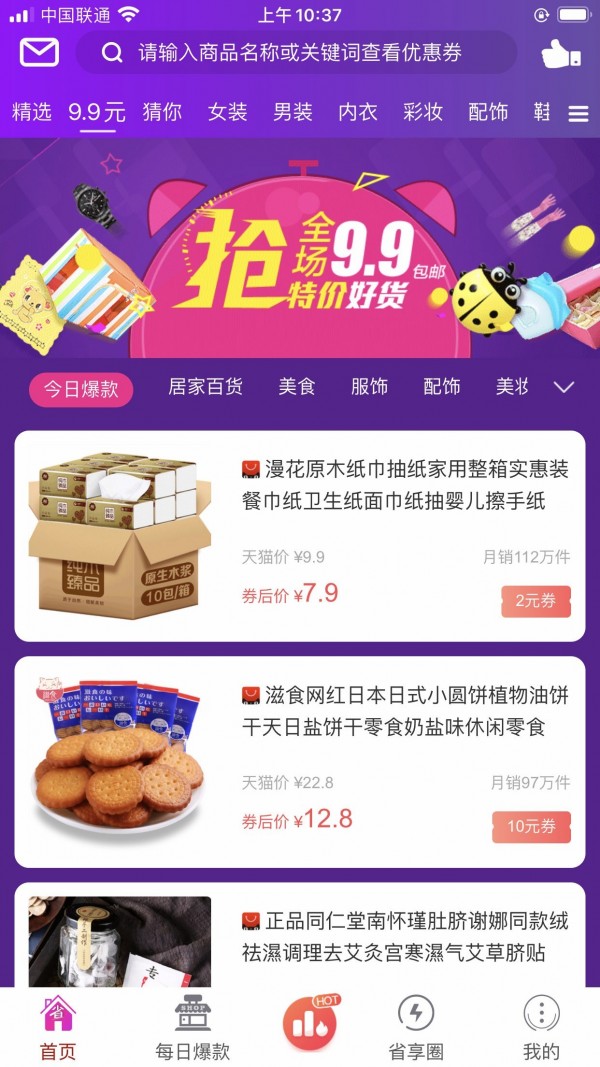Open the 男装 category tab
Screen dimensions: 600x1067
(293, 112)
